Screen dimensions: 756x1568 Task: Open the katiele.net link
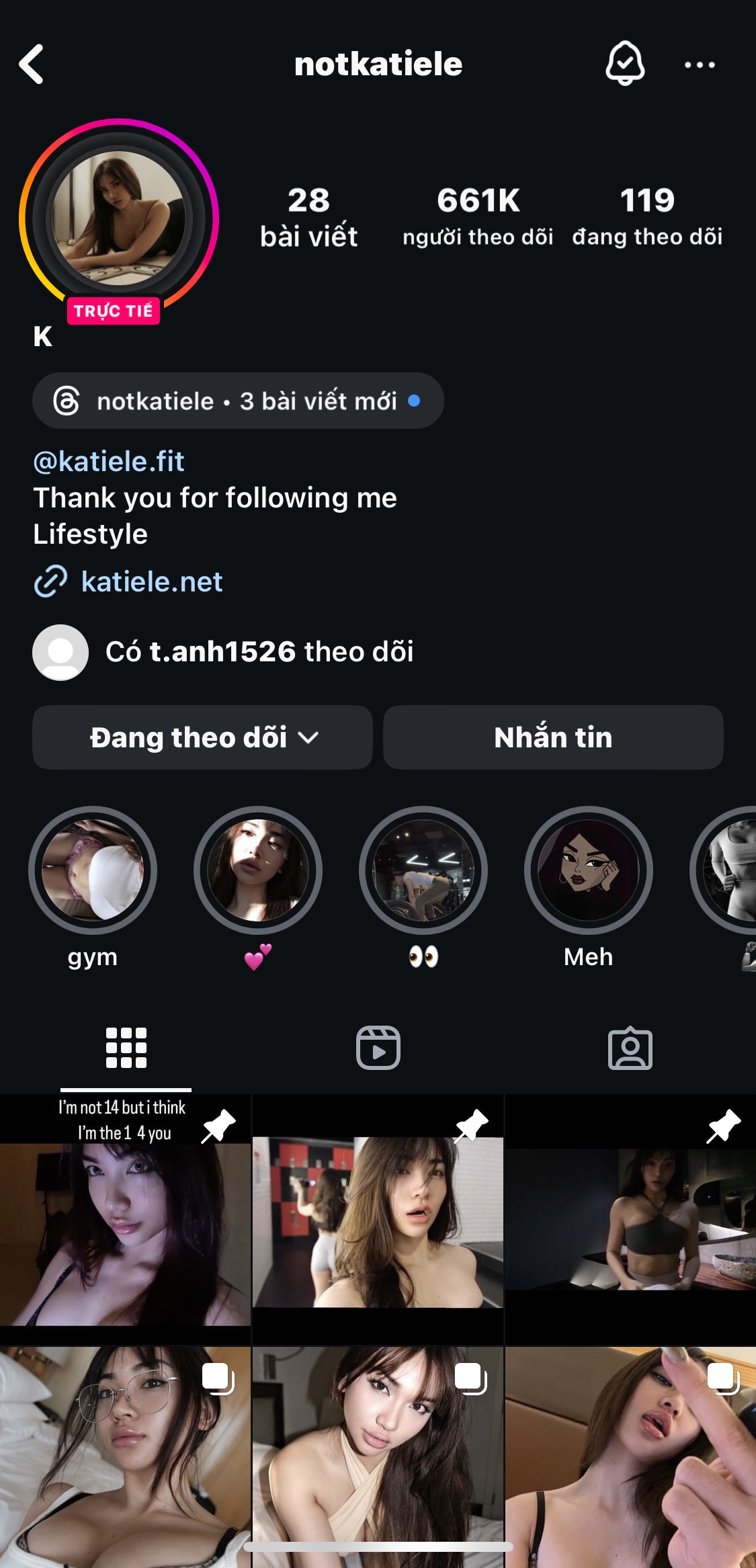pyautogui.click(x=151, y=582)
